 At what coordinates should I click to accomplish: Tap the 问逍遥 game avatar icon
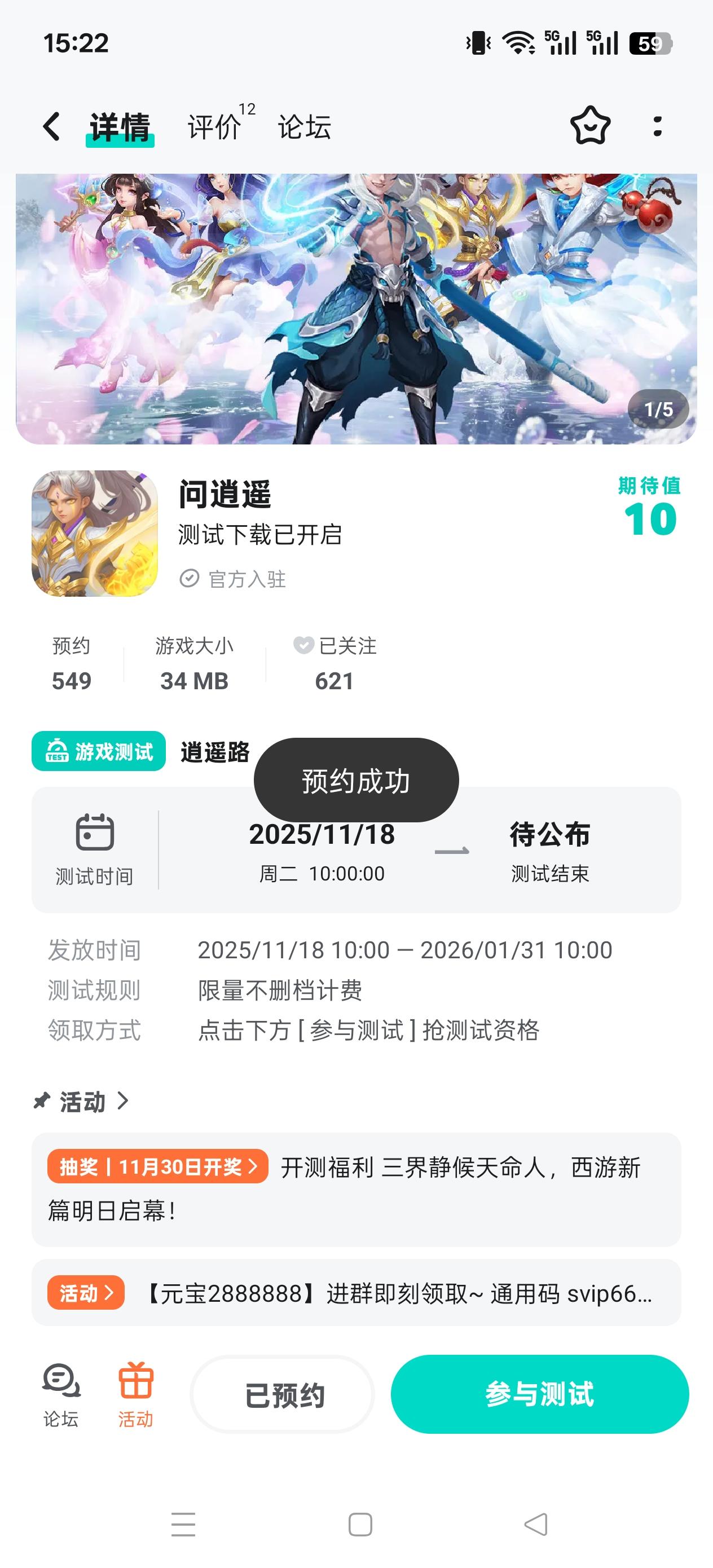[94, 535]
